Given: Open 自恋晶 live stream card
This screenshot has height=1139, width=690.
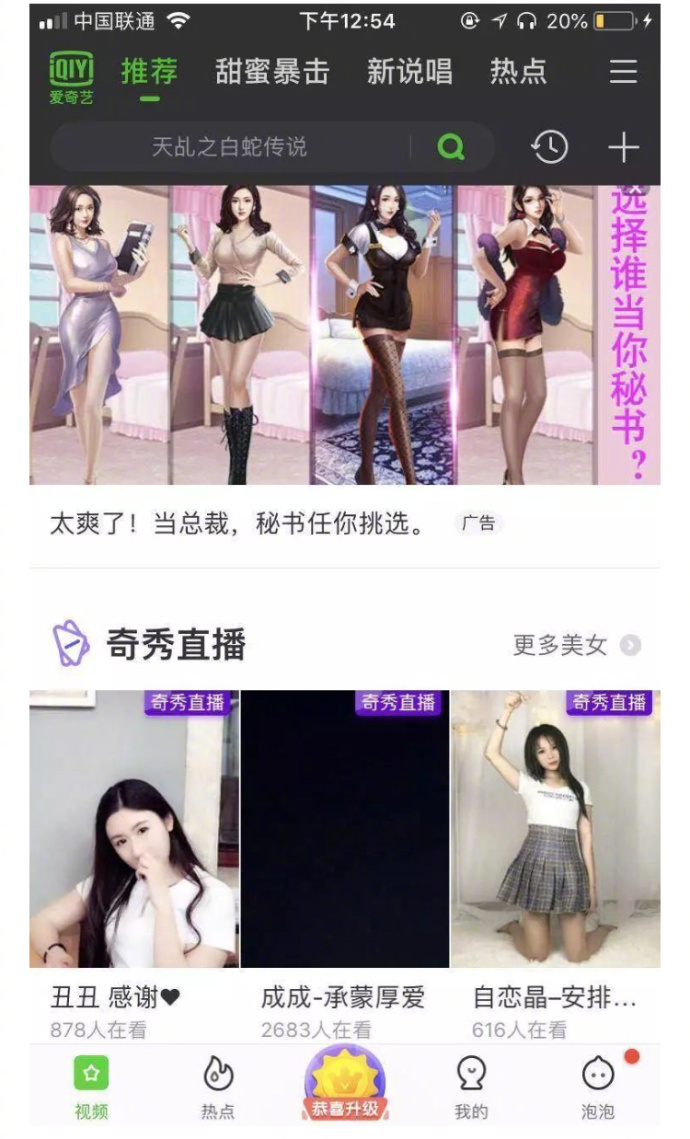Looking at the screenshot, I should point(555,830).
